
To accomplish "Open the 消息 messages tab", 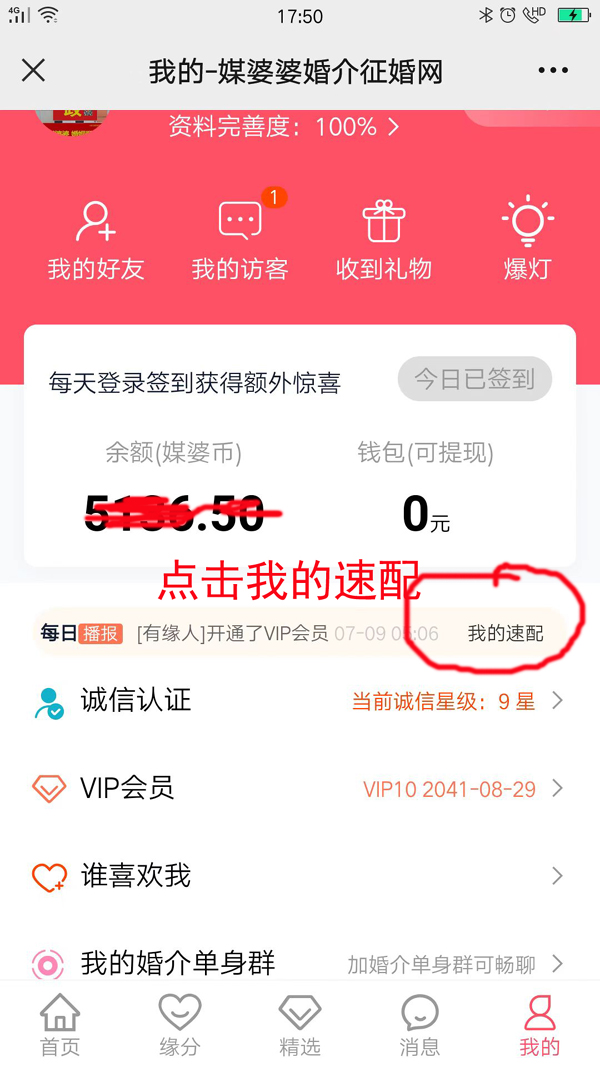I will pos(420,1026).
